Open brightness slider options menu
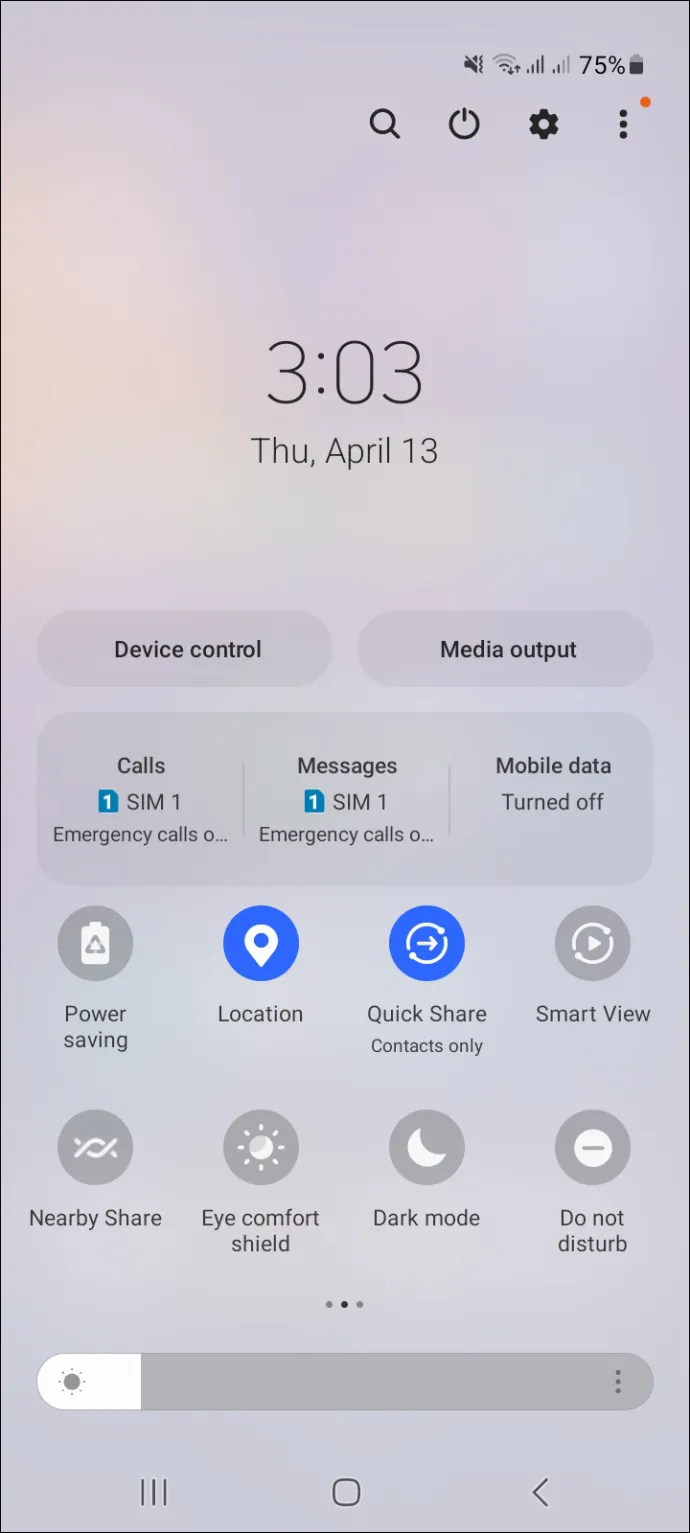Image resolution: width=690 pixels, height=1533 pixels. (618, 1382)
